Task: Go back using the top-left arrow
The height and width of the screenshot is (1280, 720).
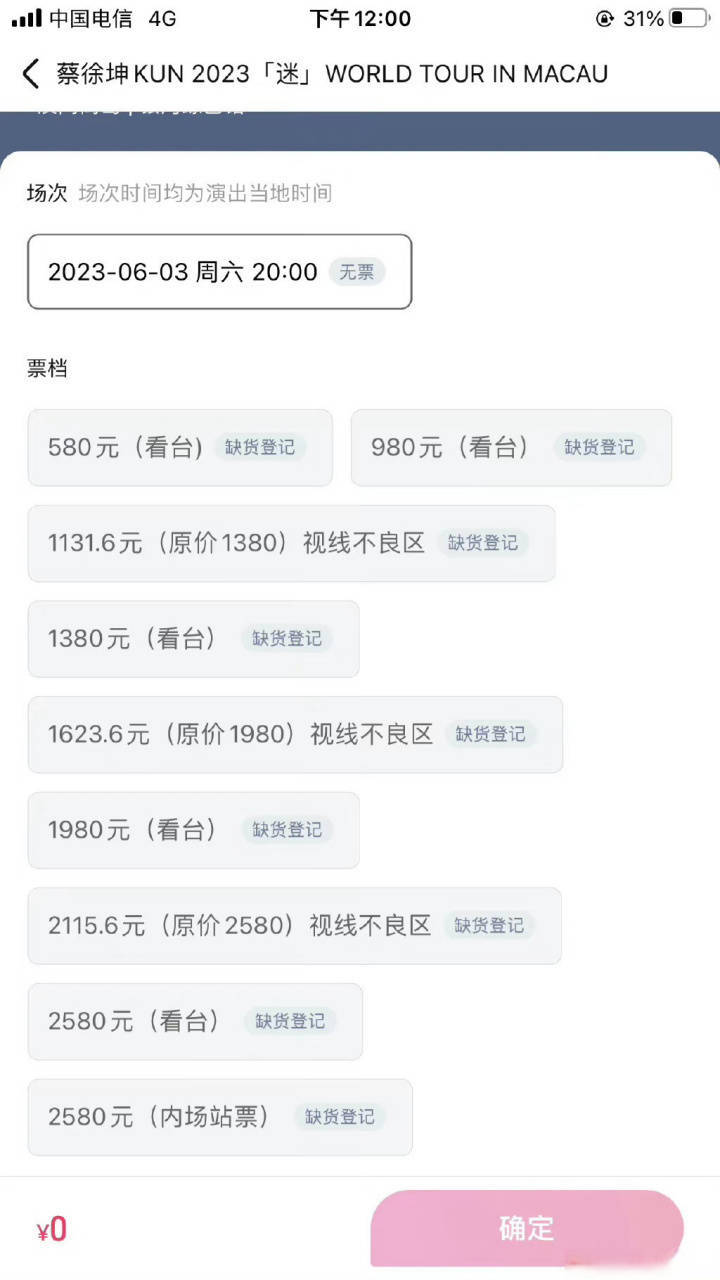Action: pyautogui.click(x=31, y=74)
